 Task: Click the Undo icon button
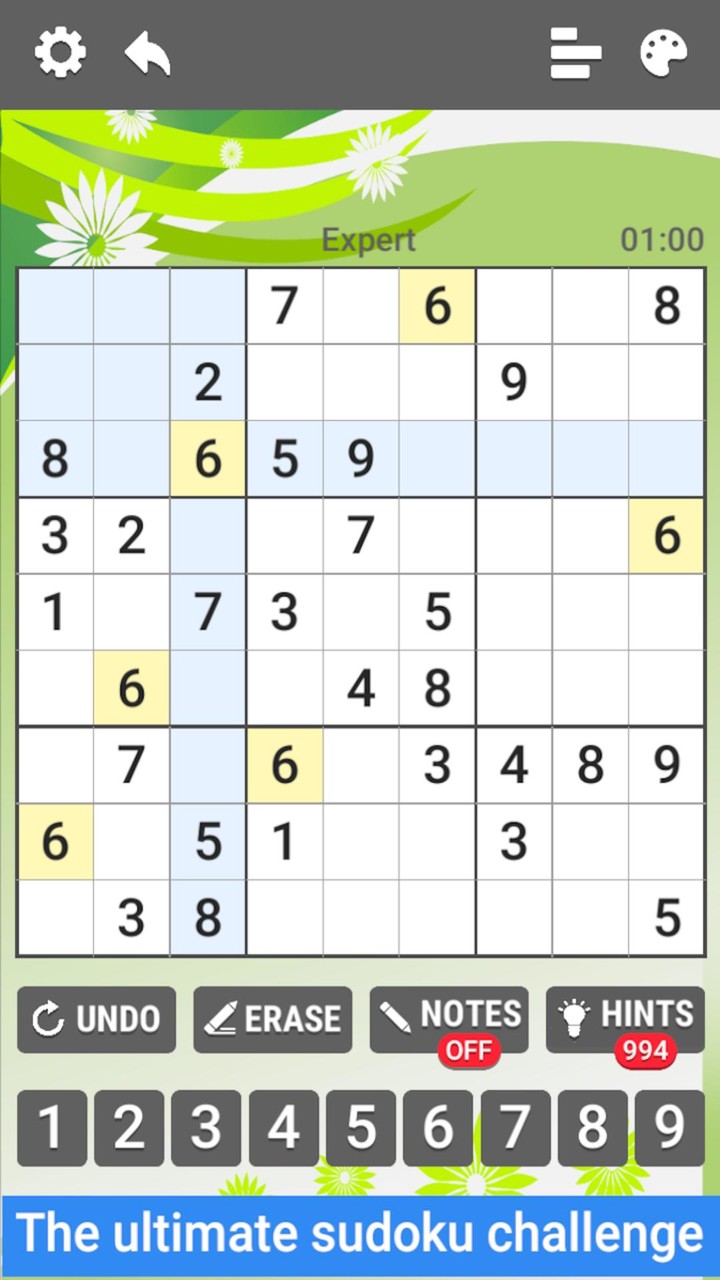click(47, 1019)
